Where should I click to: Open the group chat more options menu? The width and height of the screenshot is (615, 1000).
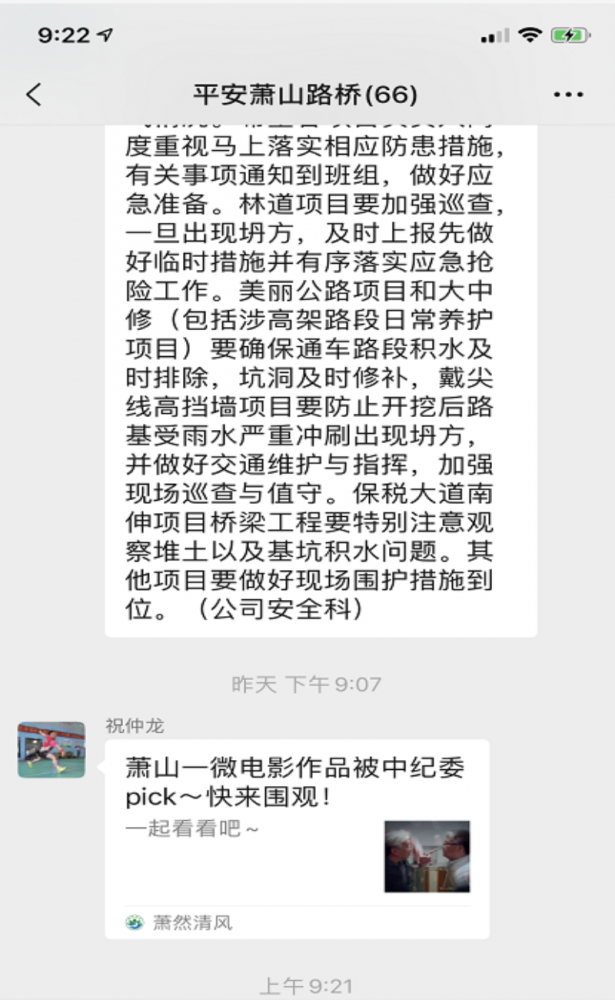click(567, 95)
